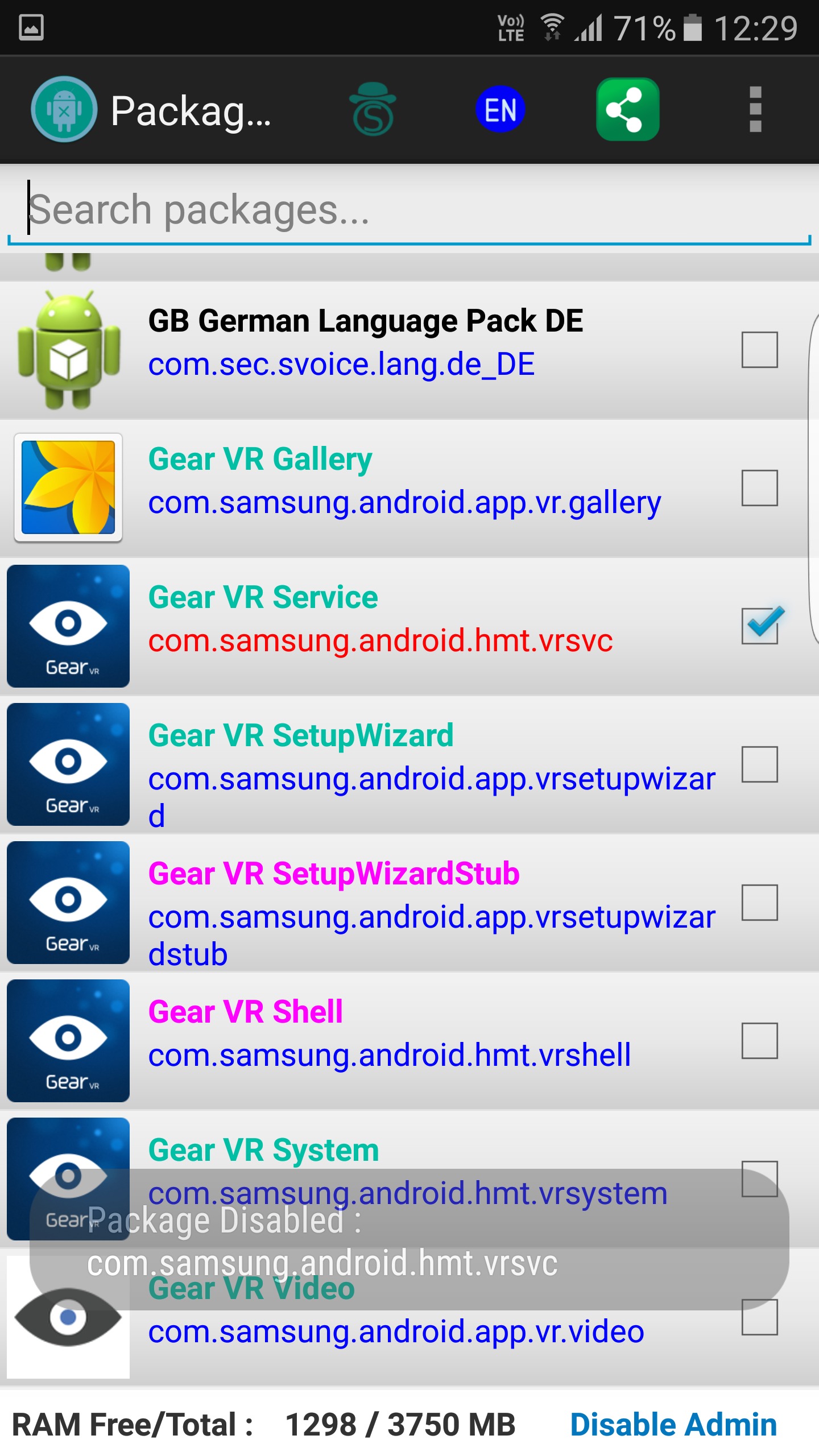Open the overflow menu
Image resolution: width=819 pixels, height=1456 pixels.
(755, 109)
